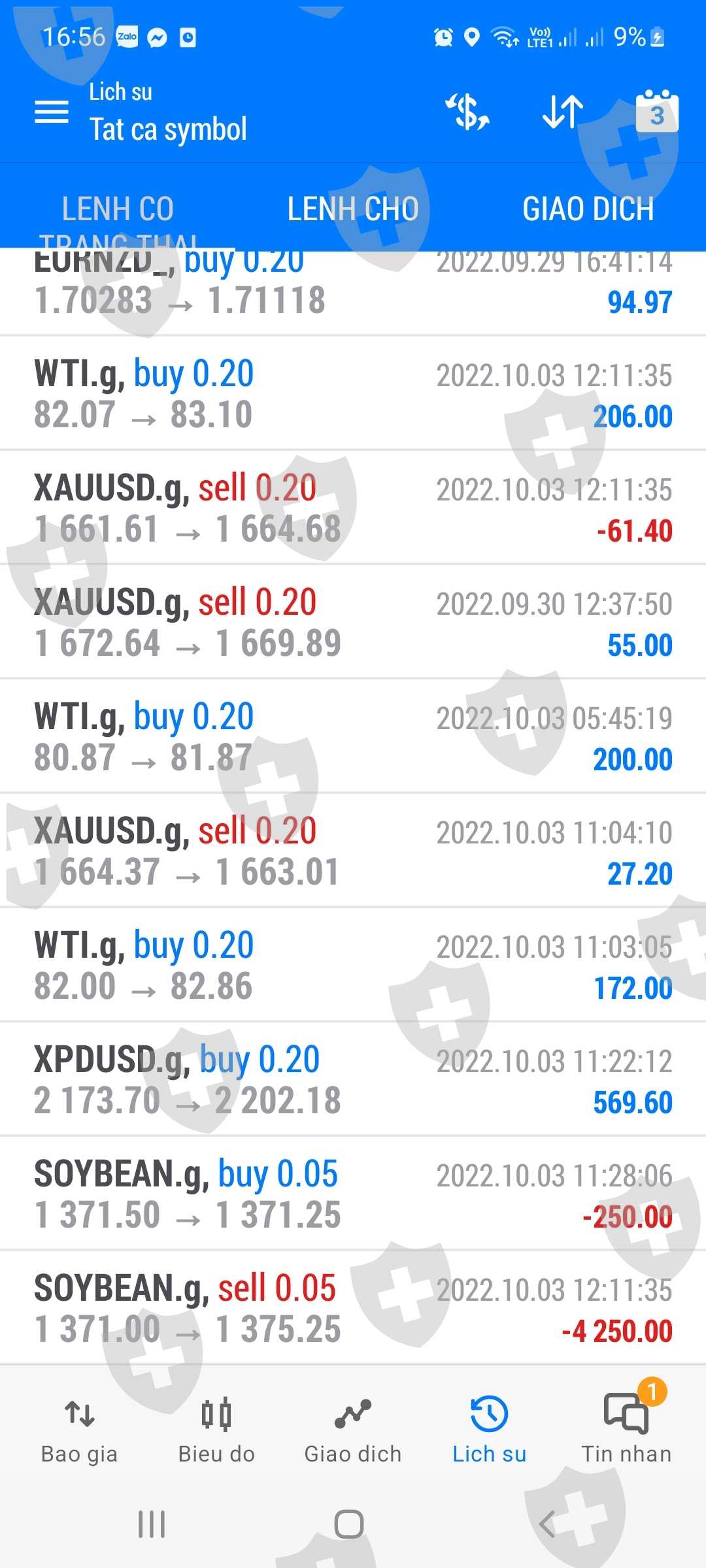This screenshot has width=706, height=1568.
Task: Open the XAUUSD.g sell with profit 27.20
Action: [x=353, y=851]
